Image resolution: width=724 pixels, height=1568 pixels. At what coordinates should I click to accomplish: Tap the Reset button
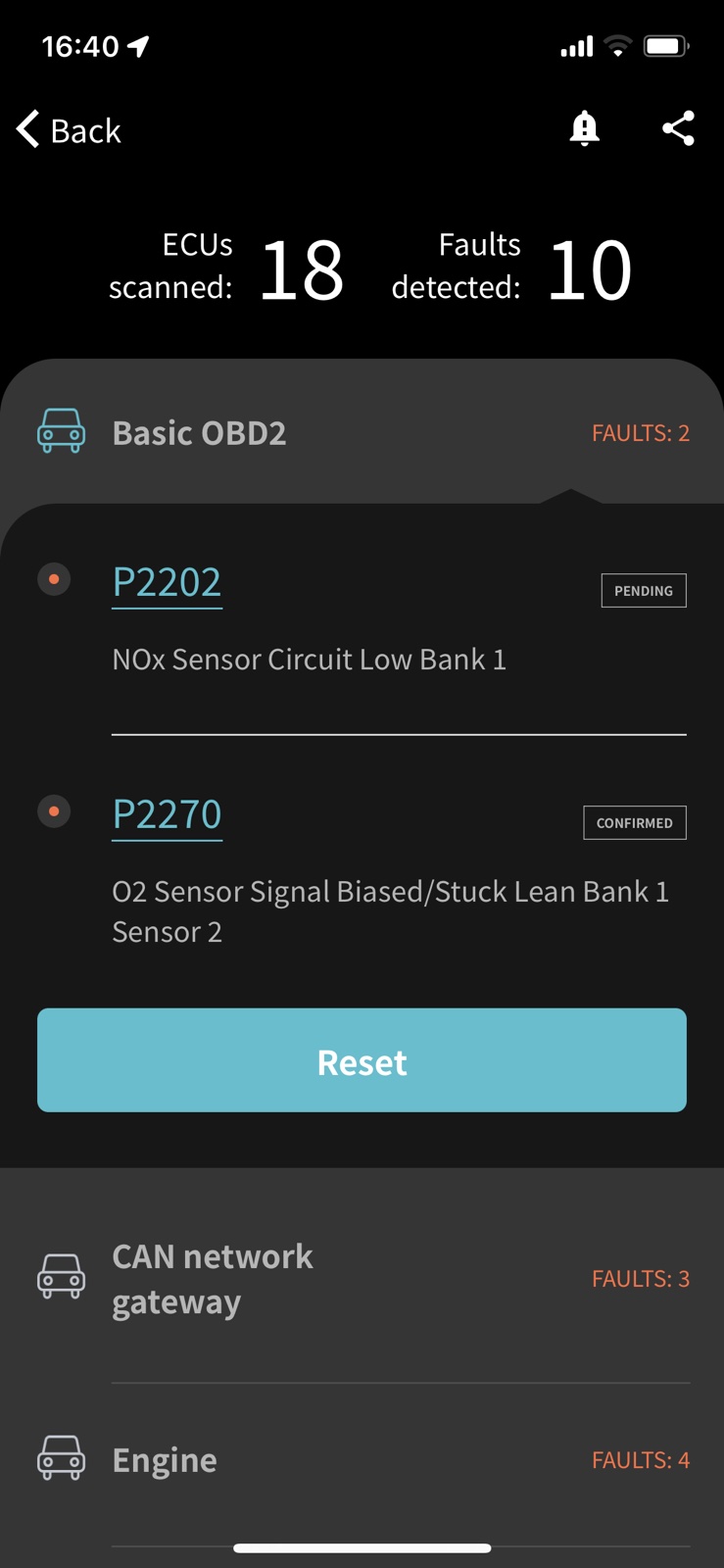click(x=362, y=1060)
